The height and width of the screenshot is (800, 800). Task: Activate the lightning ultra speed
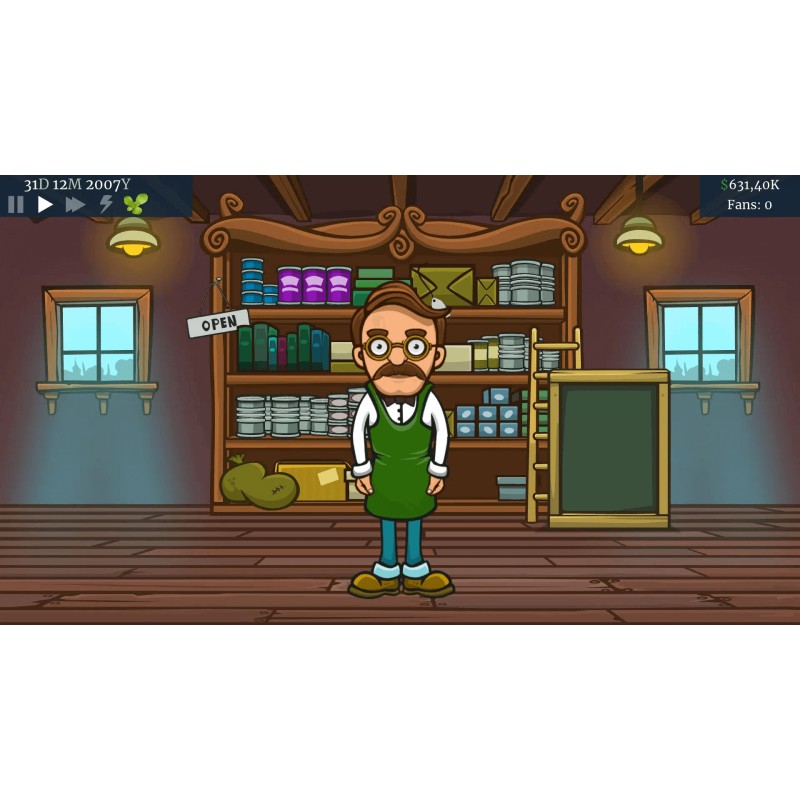pos(105,204)
